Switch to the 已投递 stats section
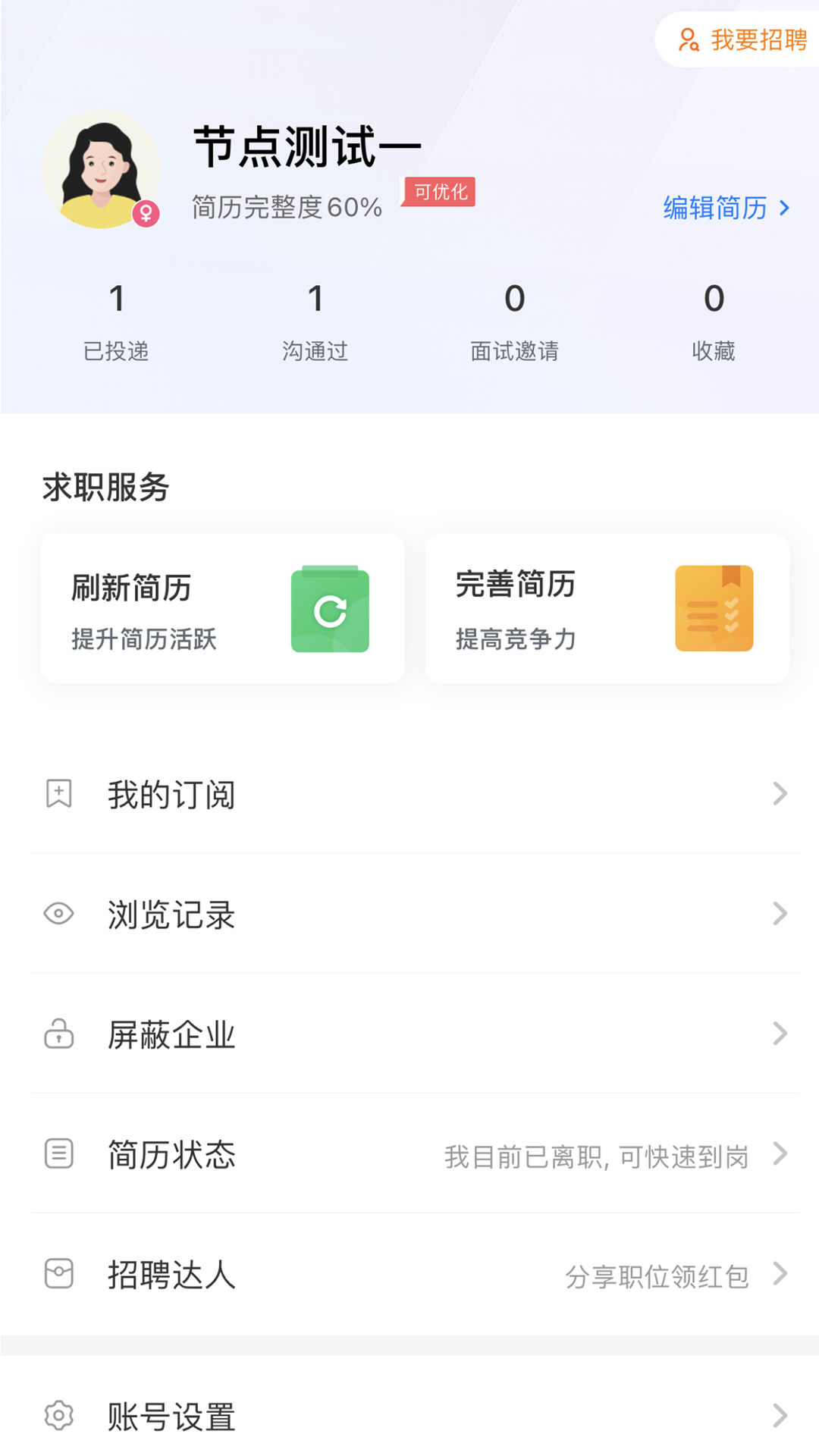The width and height of the screenshot is (819, 1456). (118, 322)
